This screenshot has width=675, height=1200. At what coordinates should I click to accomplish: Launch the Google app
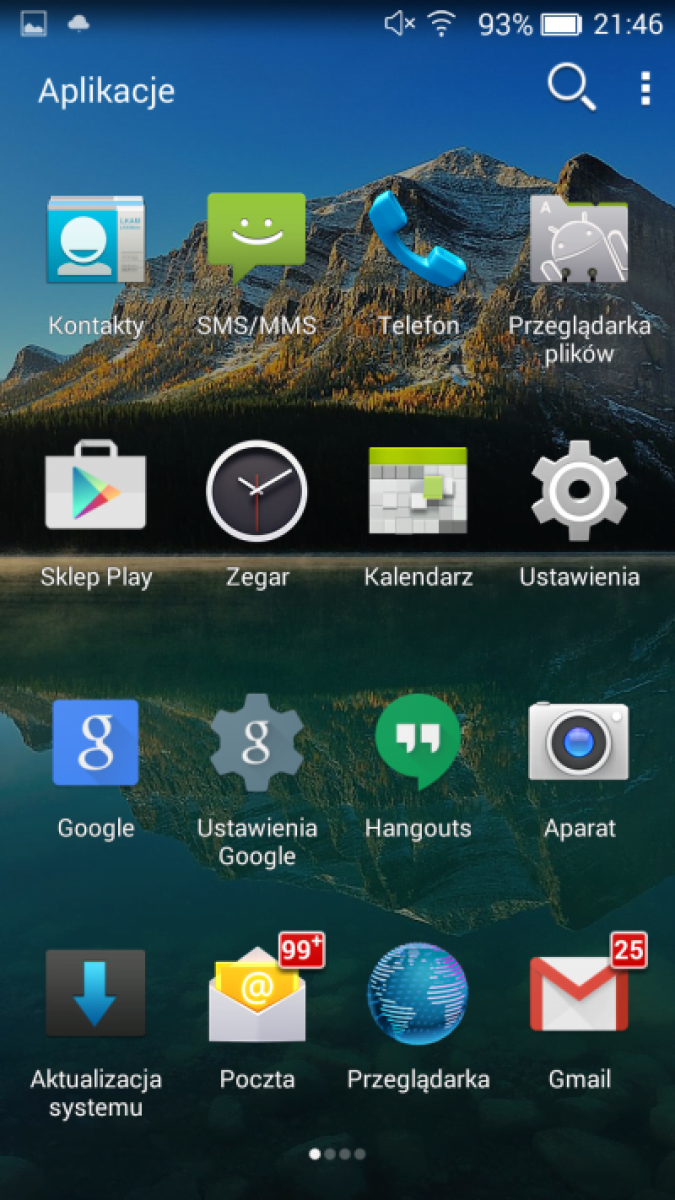tap(96, 742)
